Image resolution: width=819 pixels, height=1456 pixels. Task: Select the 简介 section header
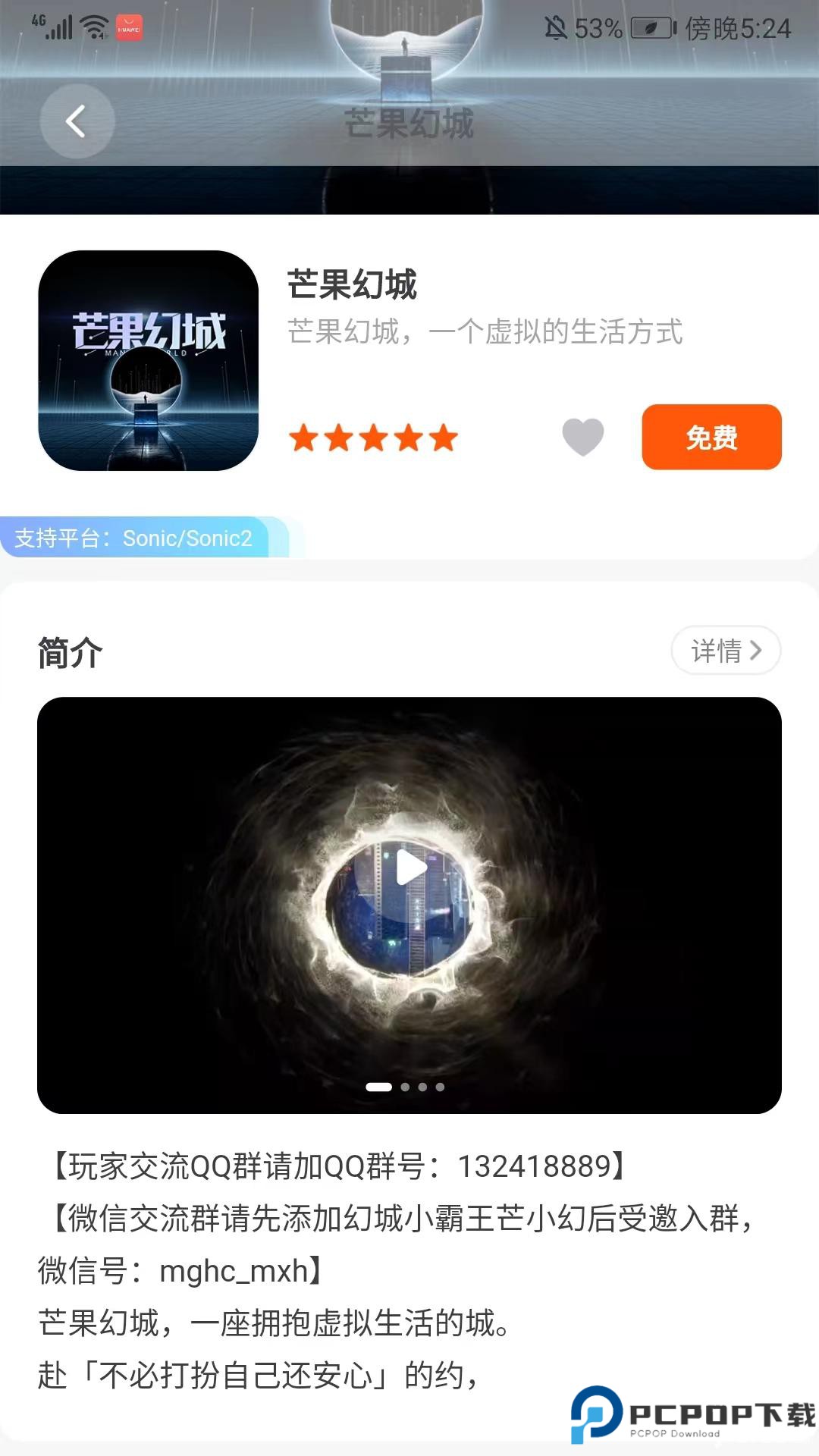tap(71, 652)
